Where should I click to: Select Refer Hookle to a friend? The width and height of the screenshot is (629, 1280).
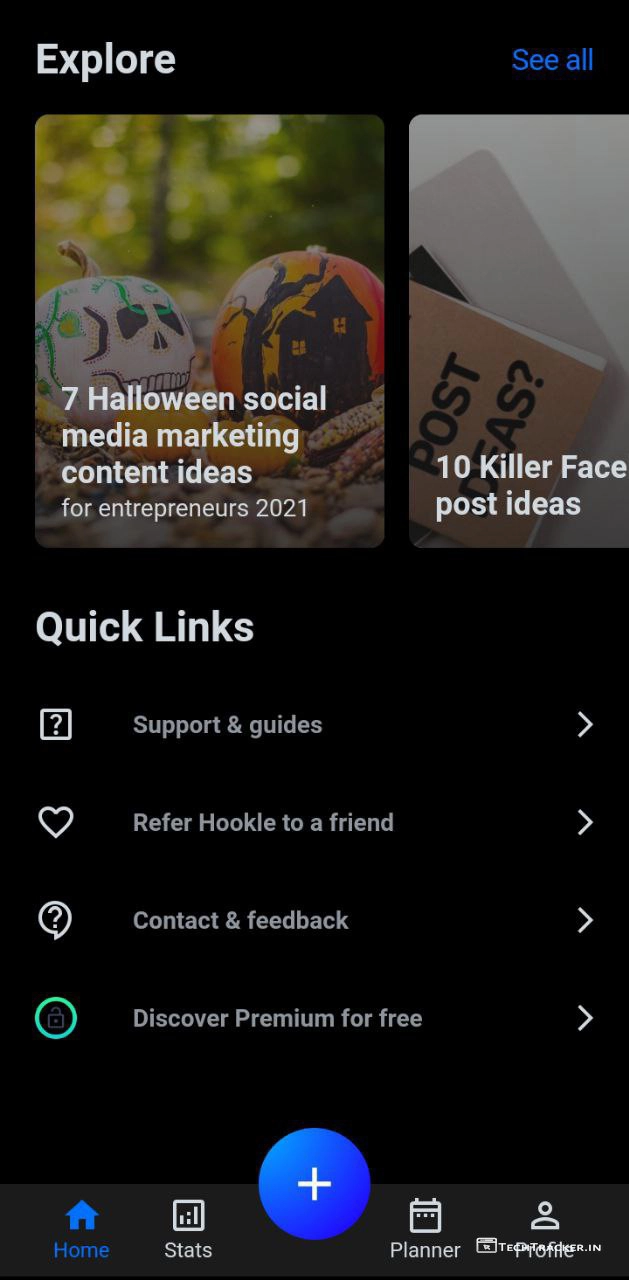click(x=314, y=823)
